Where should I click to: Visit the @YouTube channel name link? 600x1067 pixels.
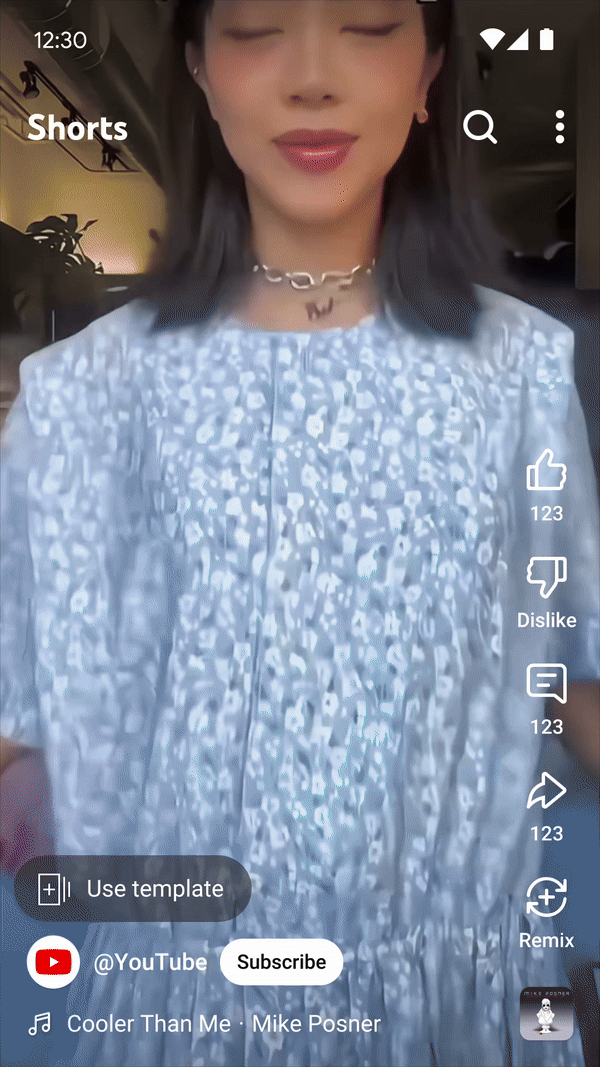pyautogui.click(x=150, y=962)
